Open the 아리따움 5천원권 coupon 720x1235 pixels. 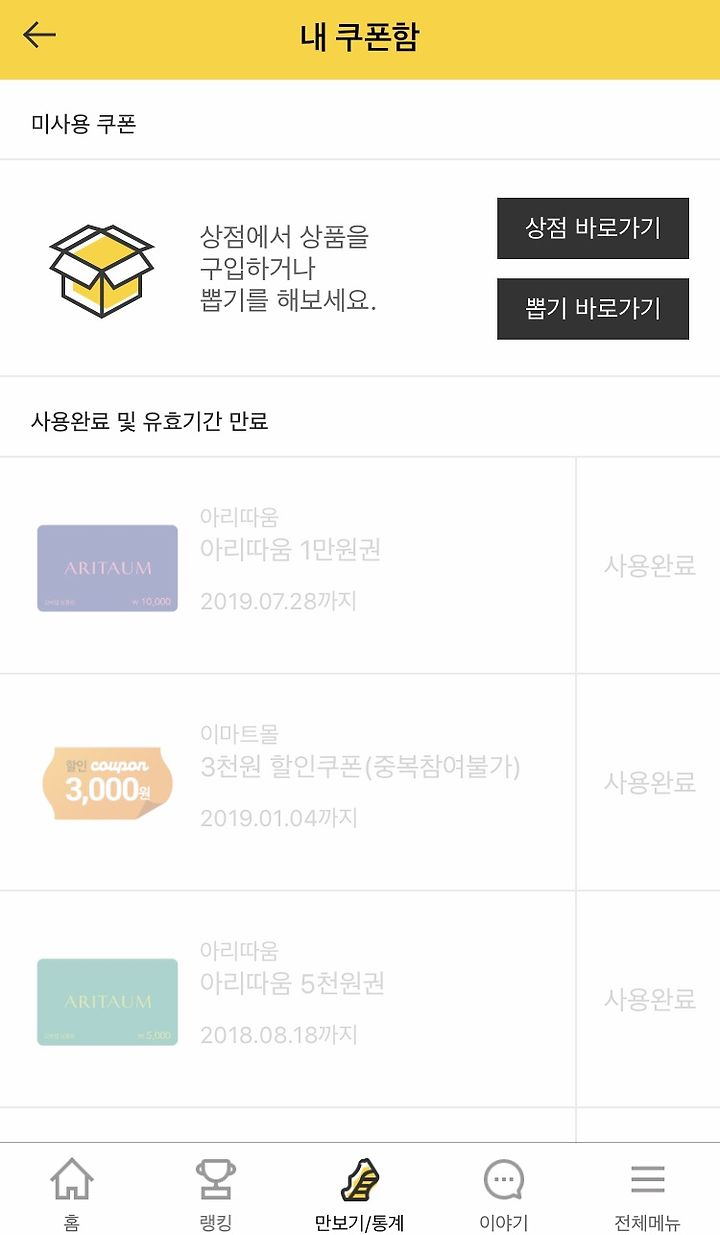tap(288, 999)
